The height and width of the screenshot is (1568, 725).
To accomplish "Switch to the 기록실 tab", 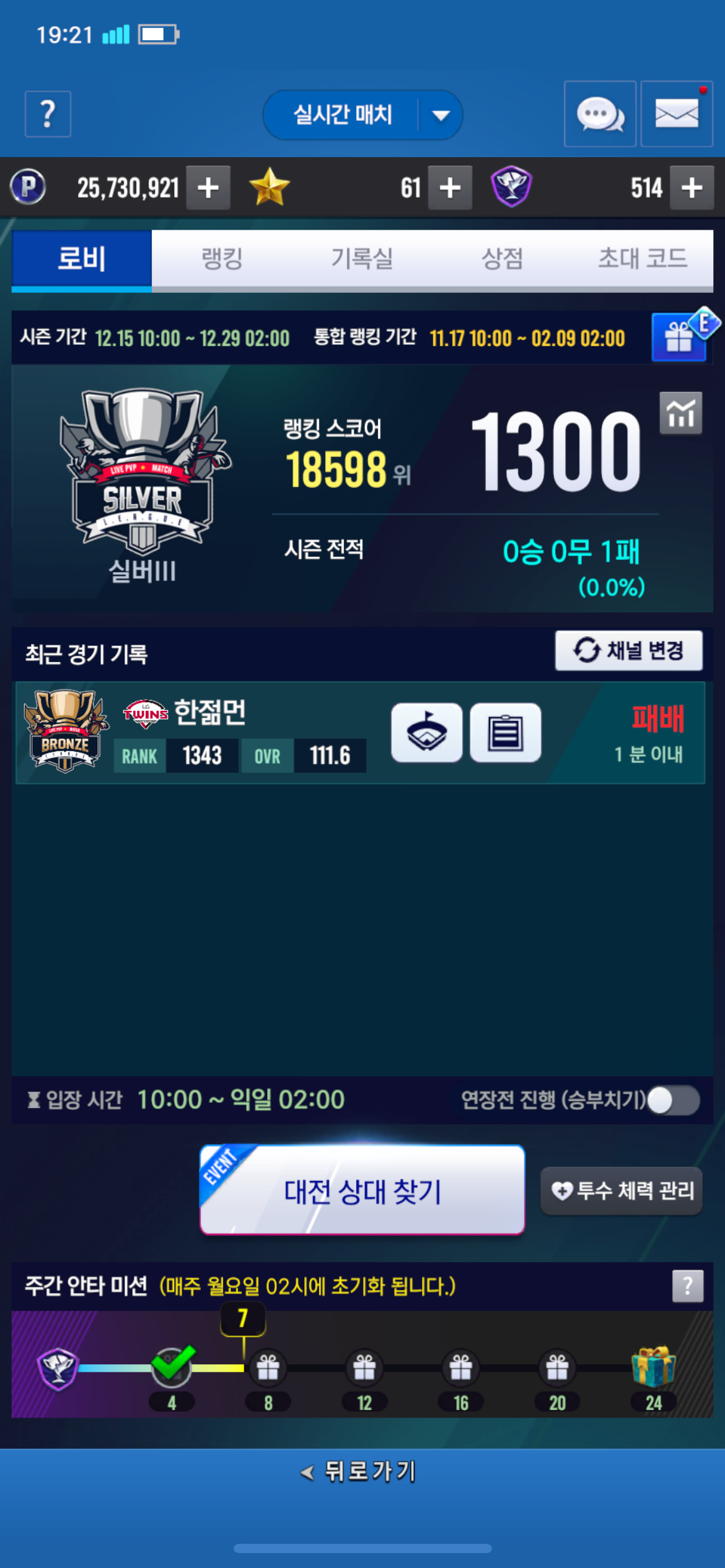I will [362, 258].
